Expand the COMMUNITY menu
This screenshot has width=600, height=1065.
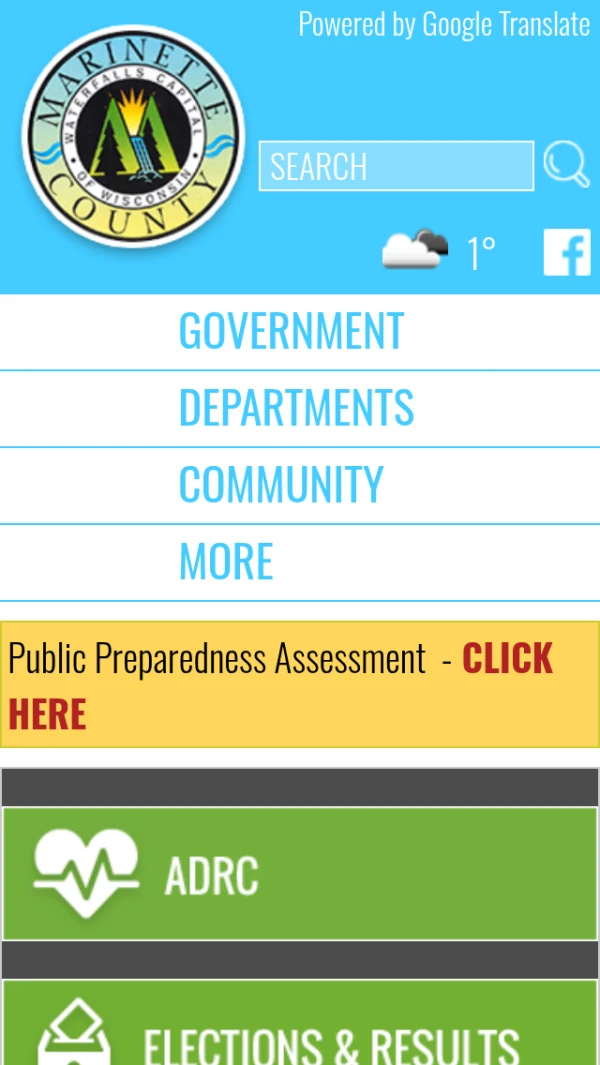(281, 485)
